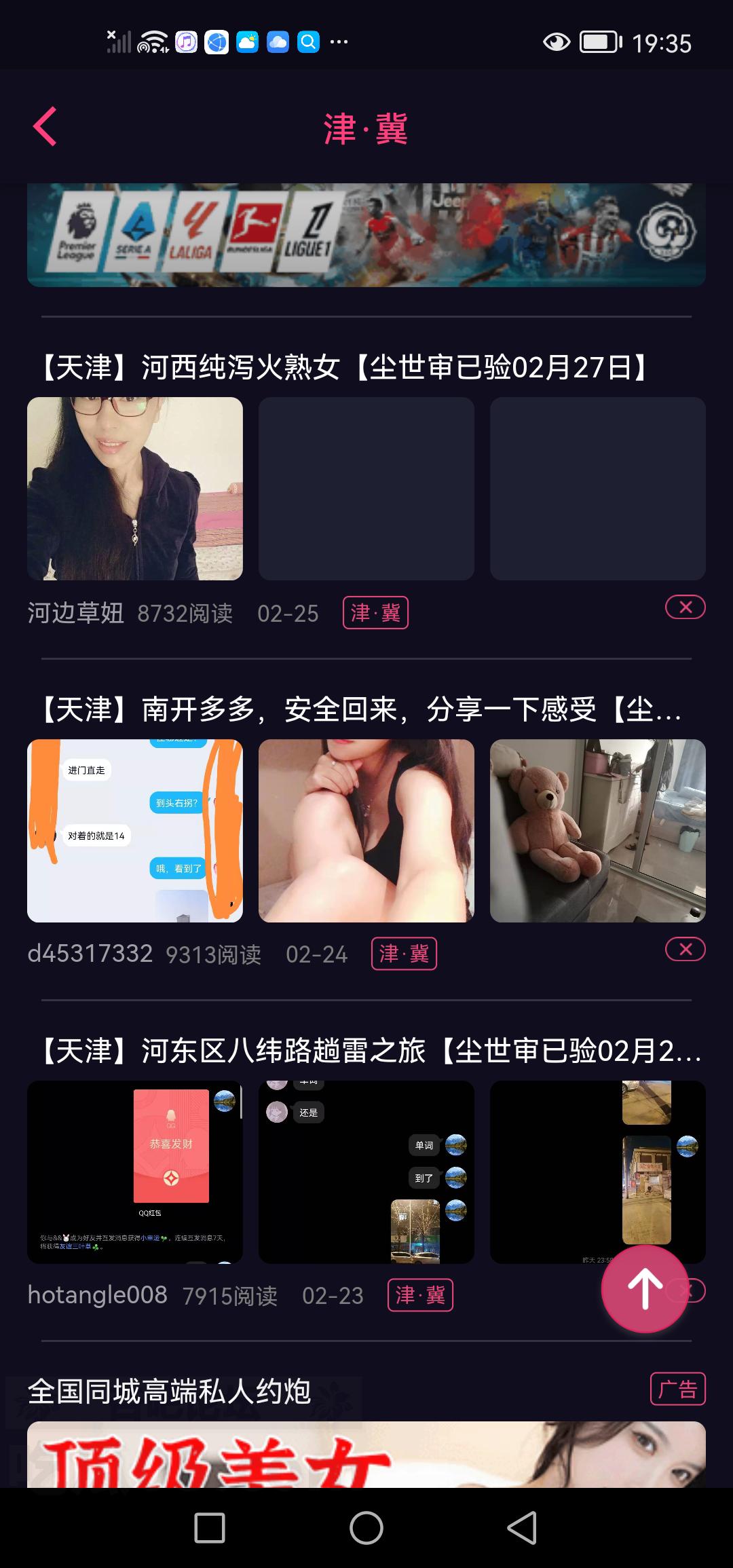Open recent apps from the navigation bar
The height and width of the screenshot is (1568, 733).
coord(210,1528)
